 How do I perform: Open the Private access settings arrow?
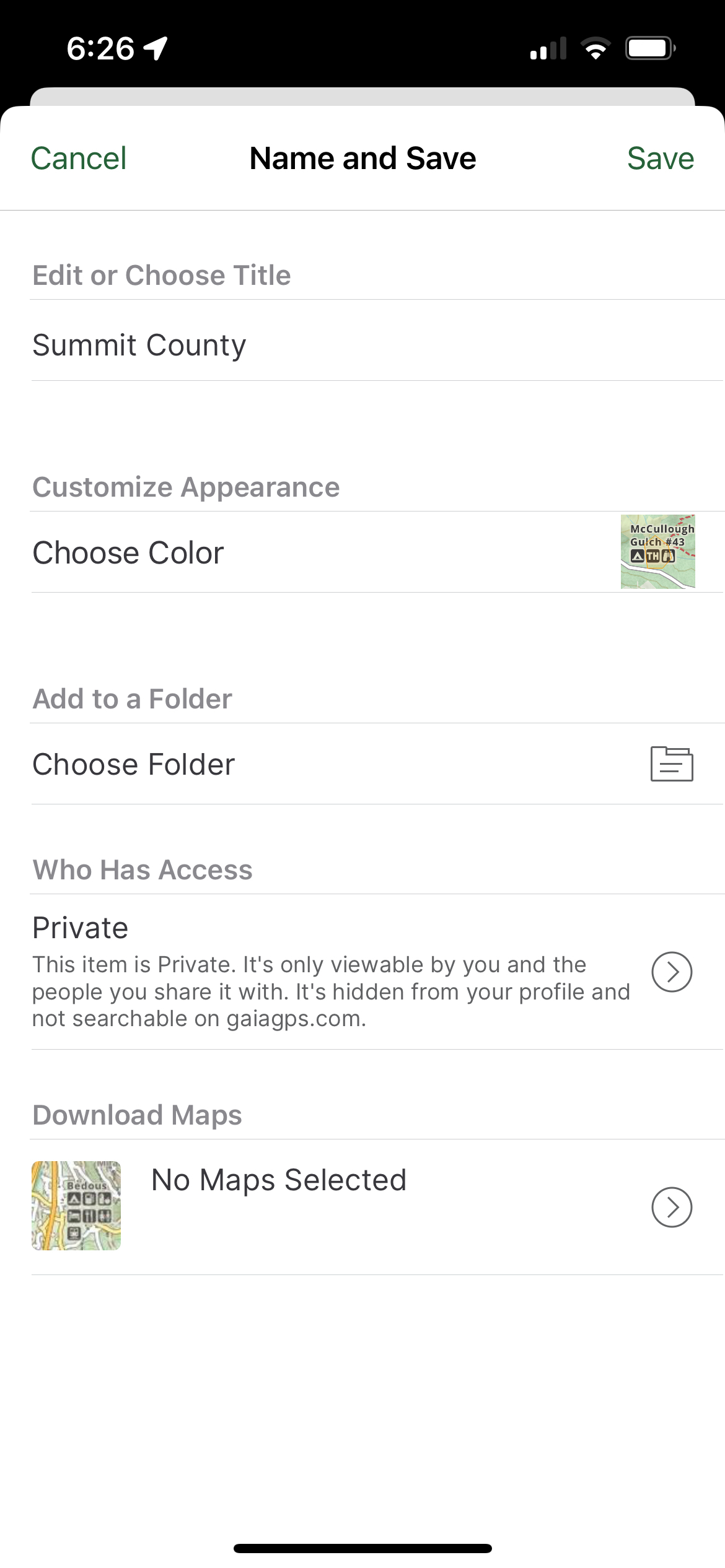coord(672,972)
